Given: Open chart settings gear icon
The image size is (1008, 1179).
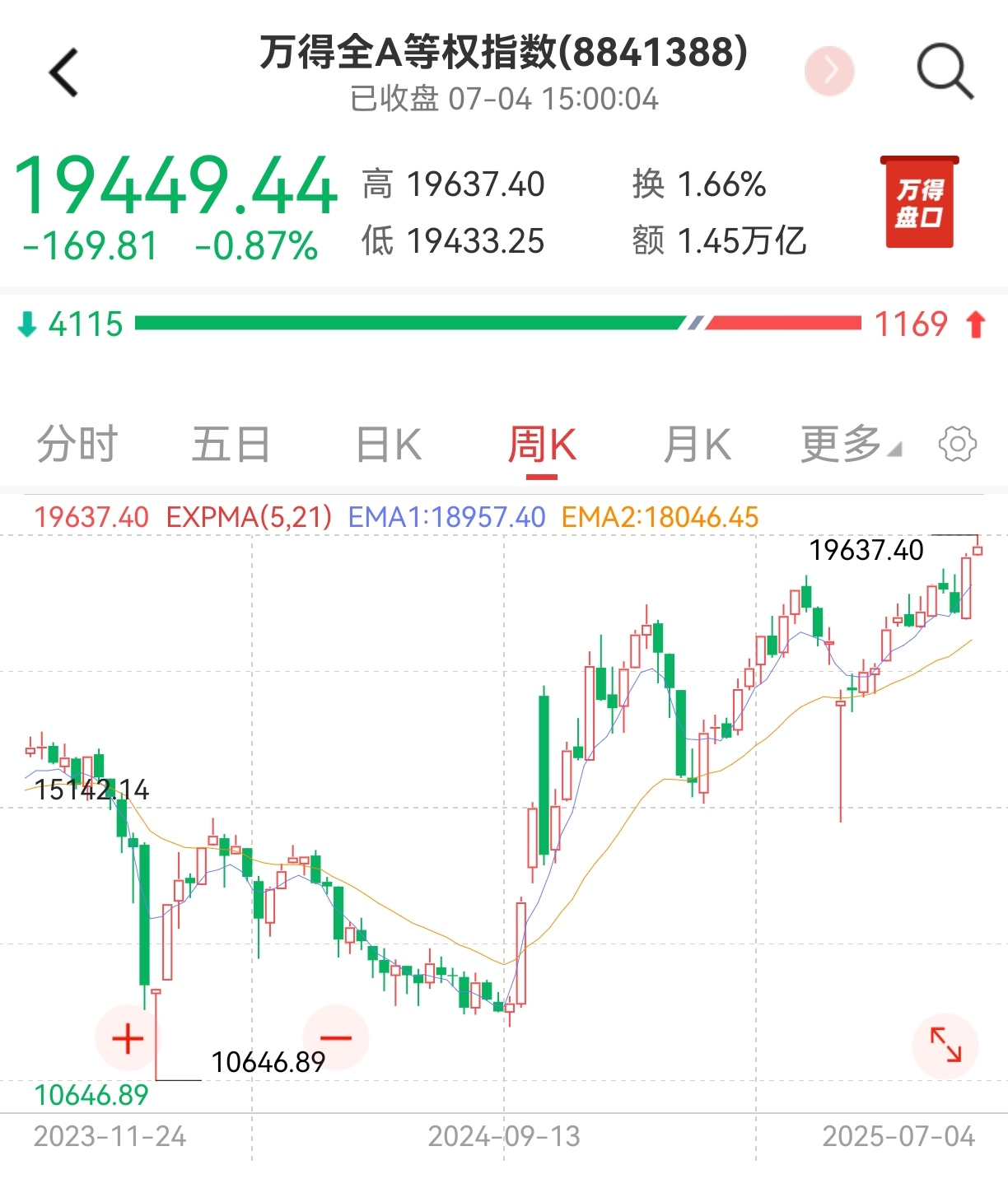Looking at the screenshot, I should pyautogui.click(x=957, y=445).
